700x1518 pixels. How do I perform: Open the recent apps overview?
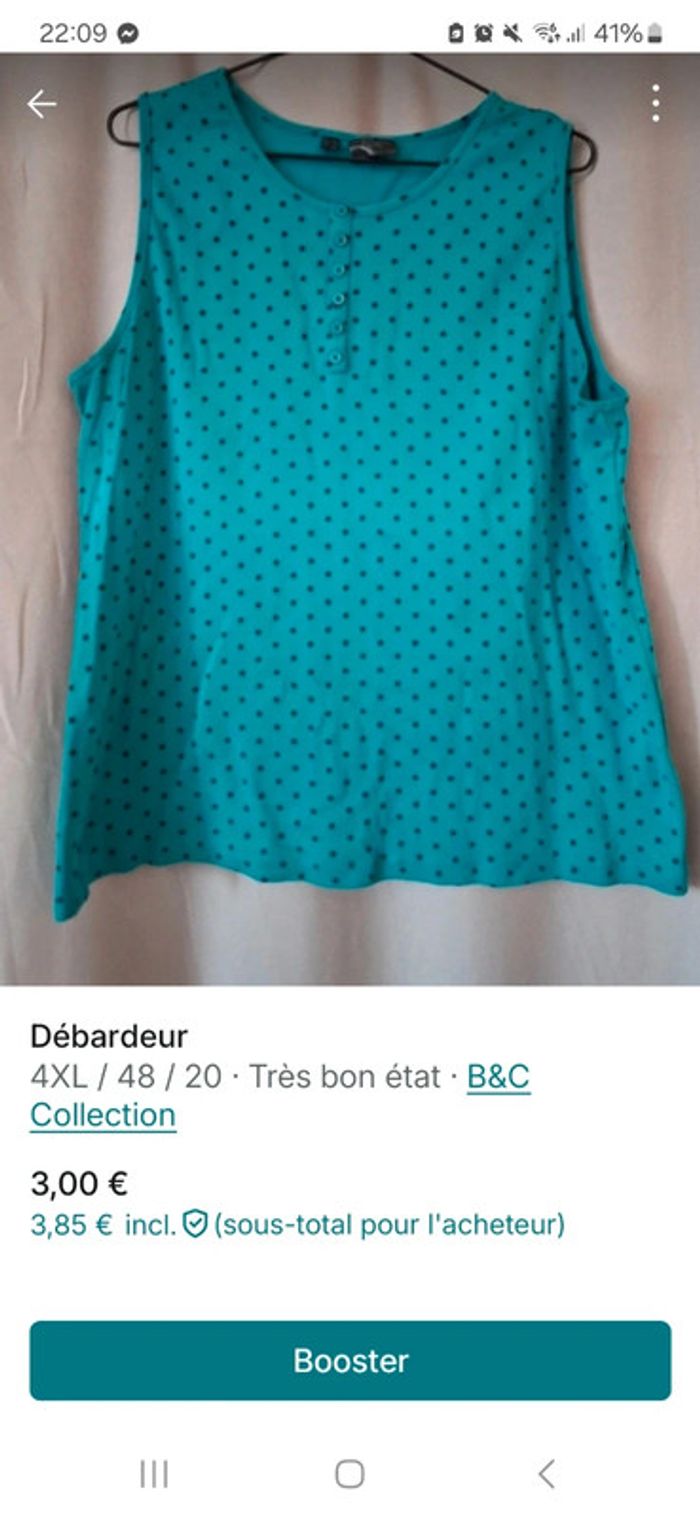tap(154, 1473)
